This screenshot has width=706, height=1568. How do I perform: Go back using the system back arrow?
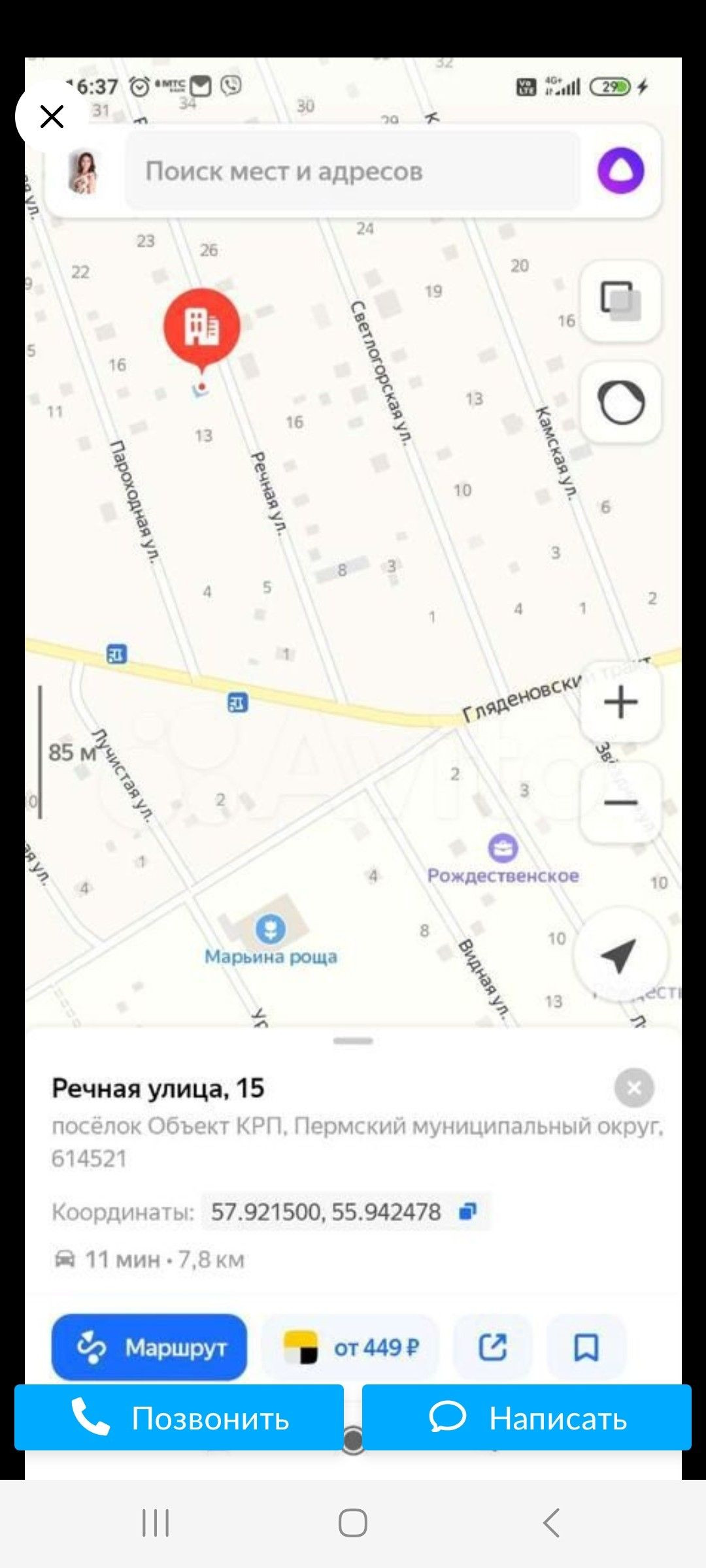(x=551, y=1523)
